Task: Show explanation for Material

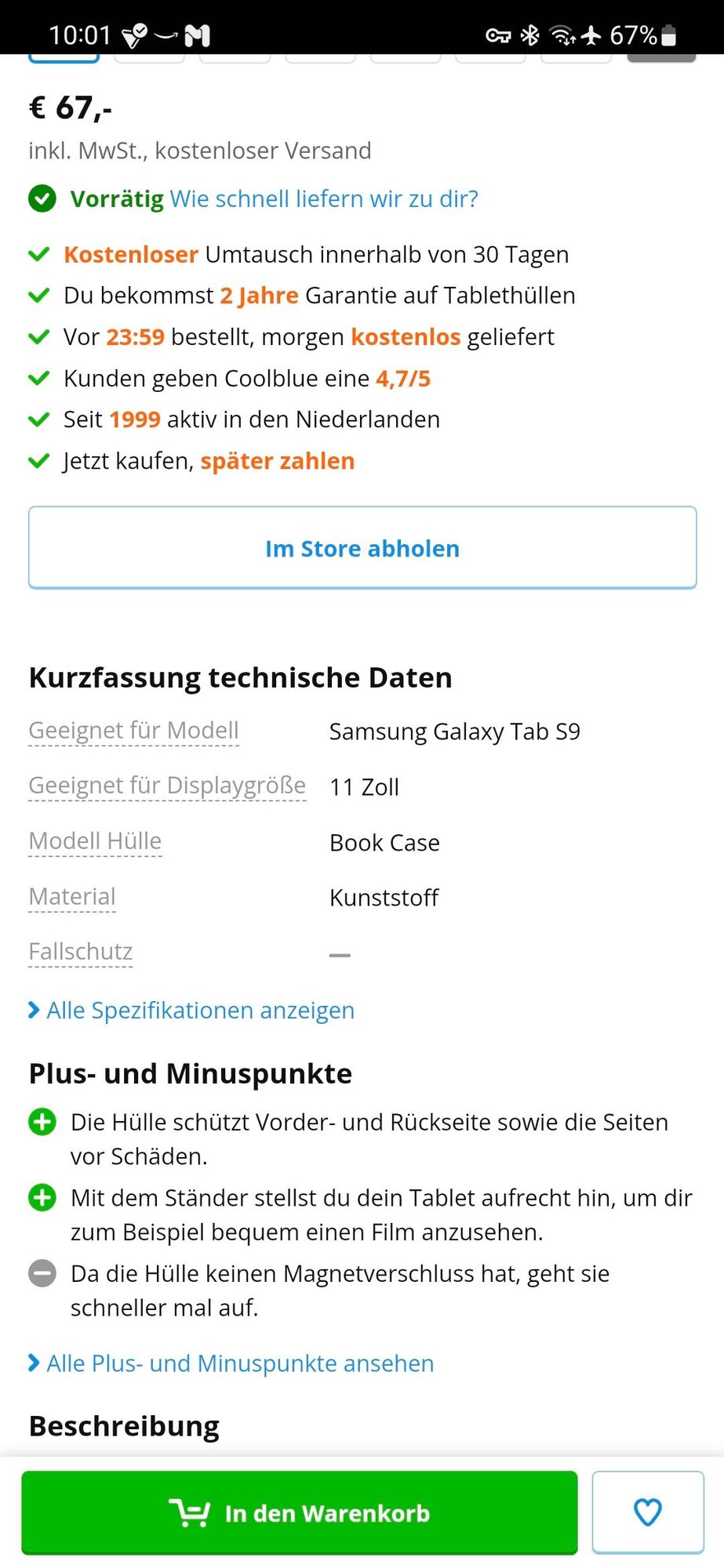Action: [72, 897]
